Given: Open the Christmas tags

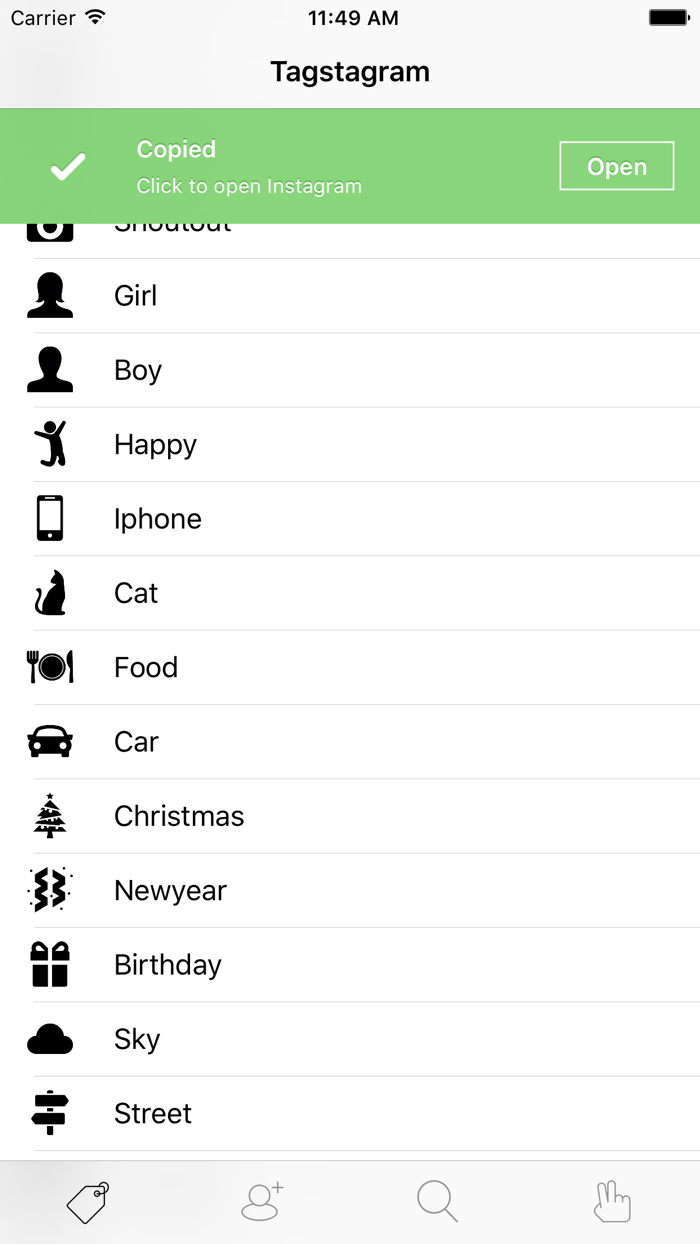Looking at the screenshot, I should coord(350,816).
